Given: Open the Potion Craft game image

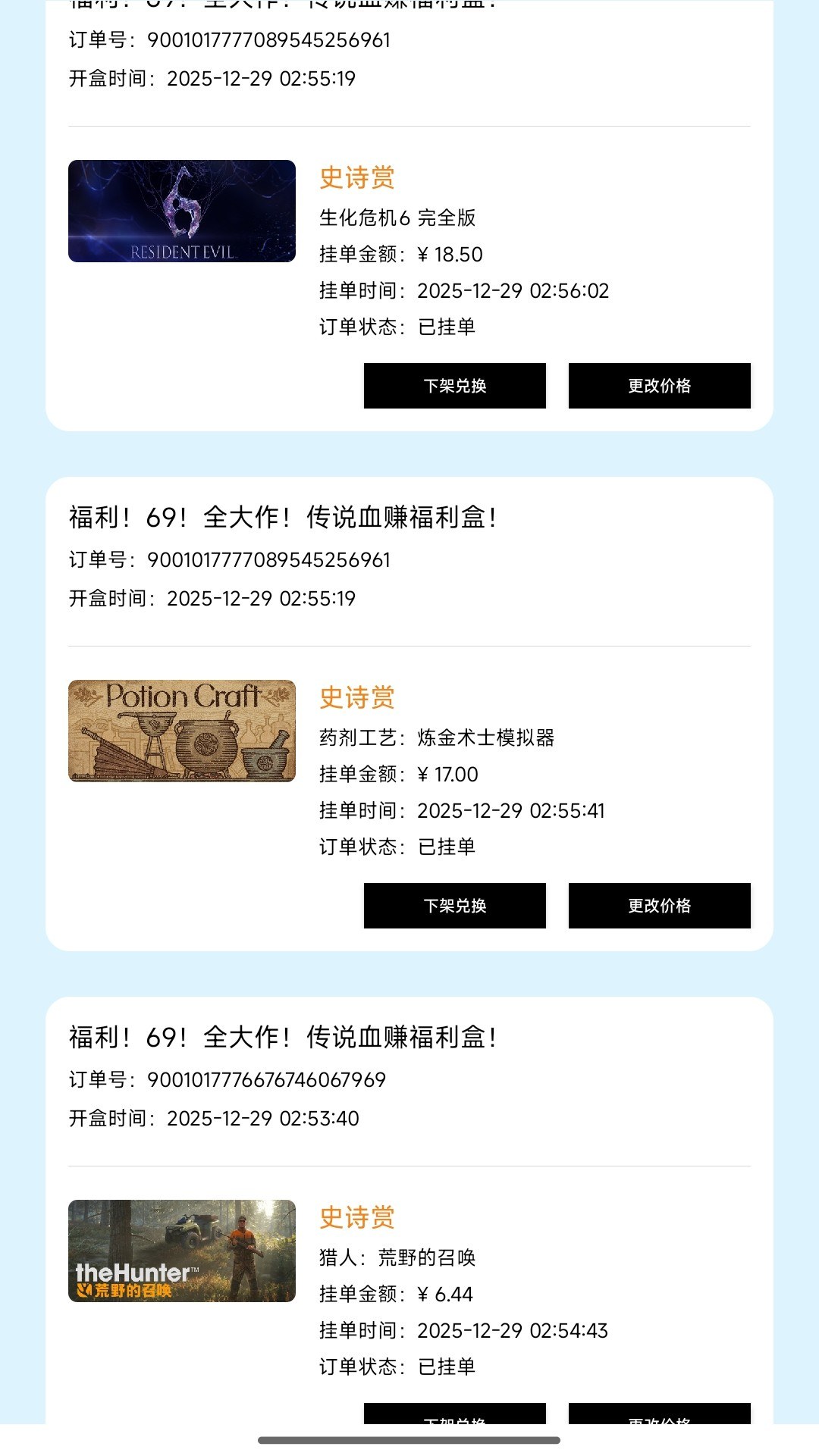Looking at the screenshot, I should (x=182, y=731).
